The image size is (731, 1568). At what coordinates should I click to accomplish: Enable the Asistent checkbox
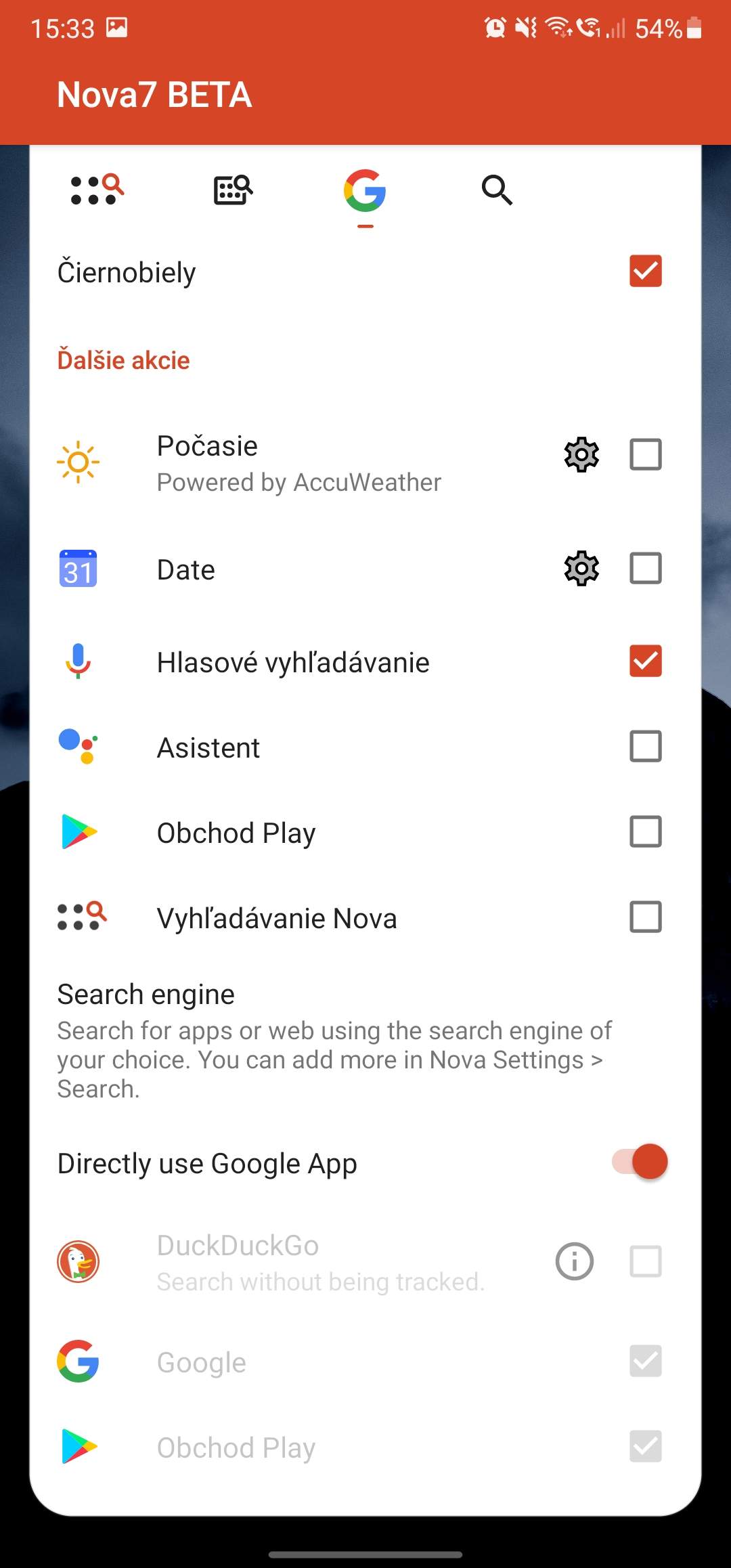tap(645, 746)
